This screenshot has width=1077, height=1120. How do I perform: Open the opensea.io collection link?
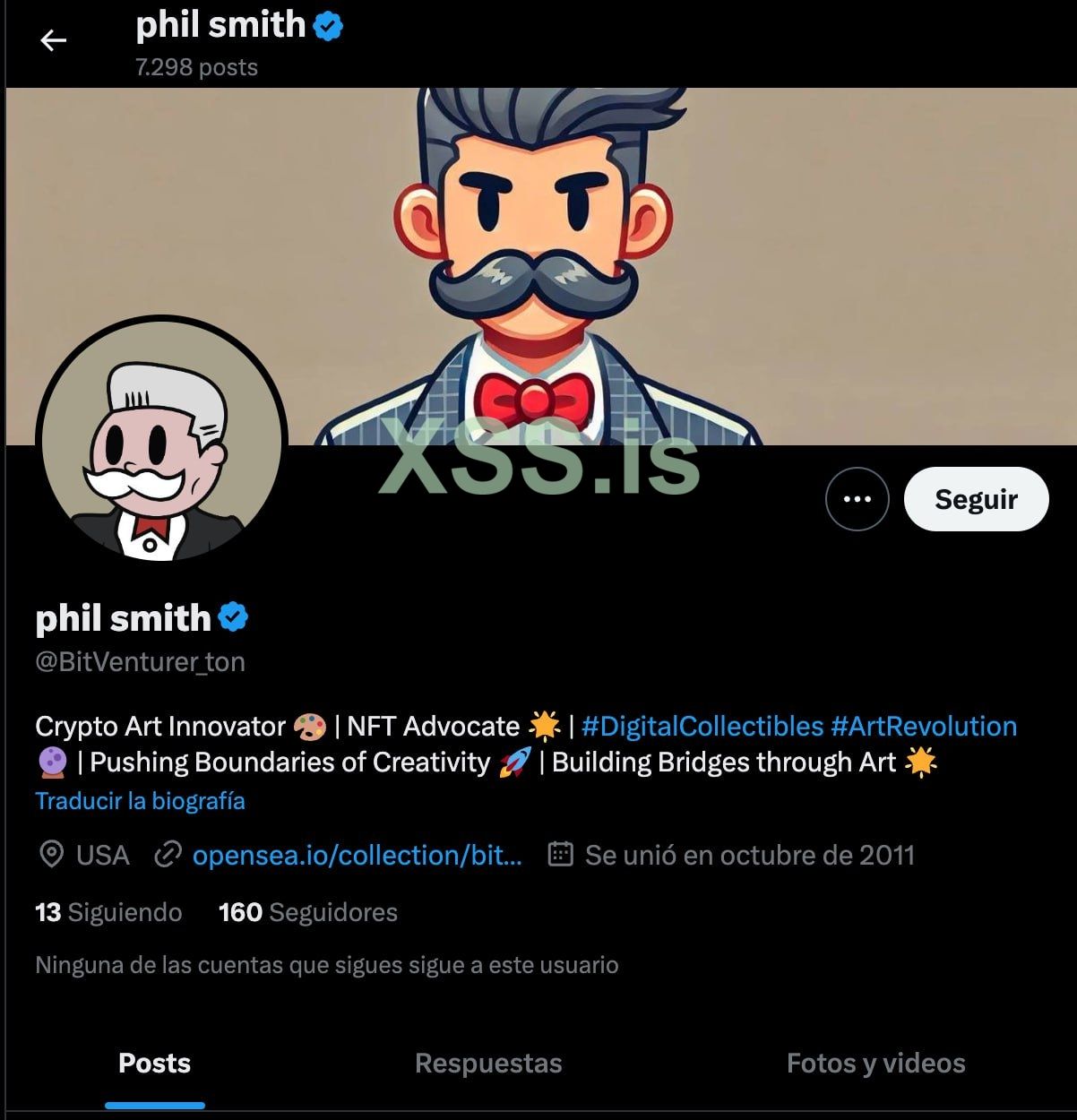point(356,855)
